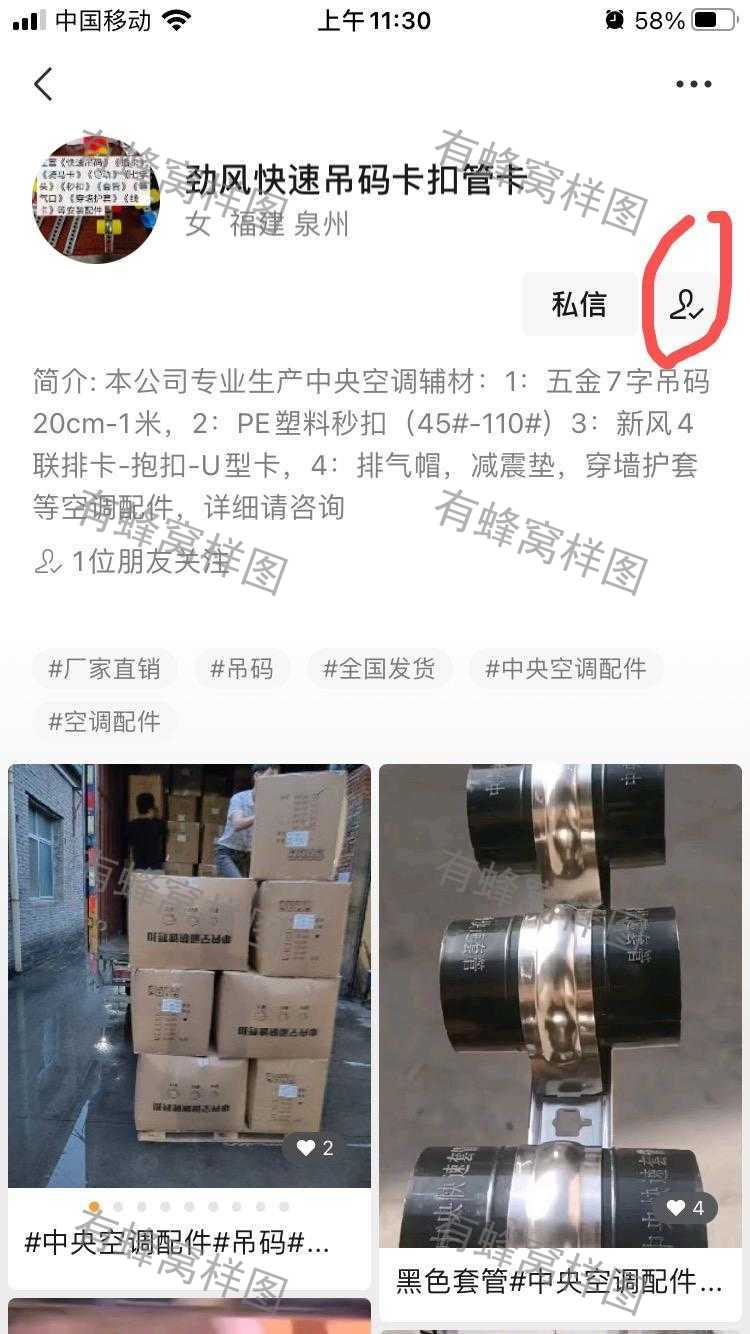Select the #空调配件 hashtag chip
This screenshot has width=750, height=1334.
point(104,722)
